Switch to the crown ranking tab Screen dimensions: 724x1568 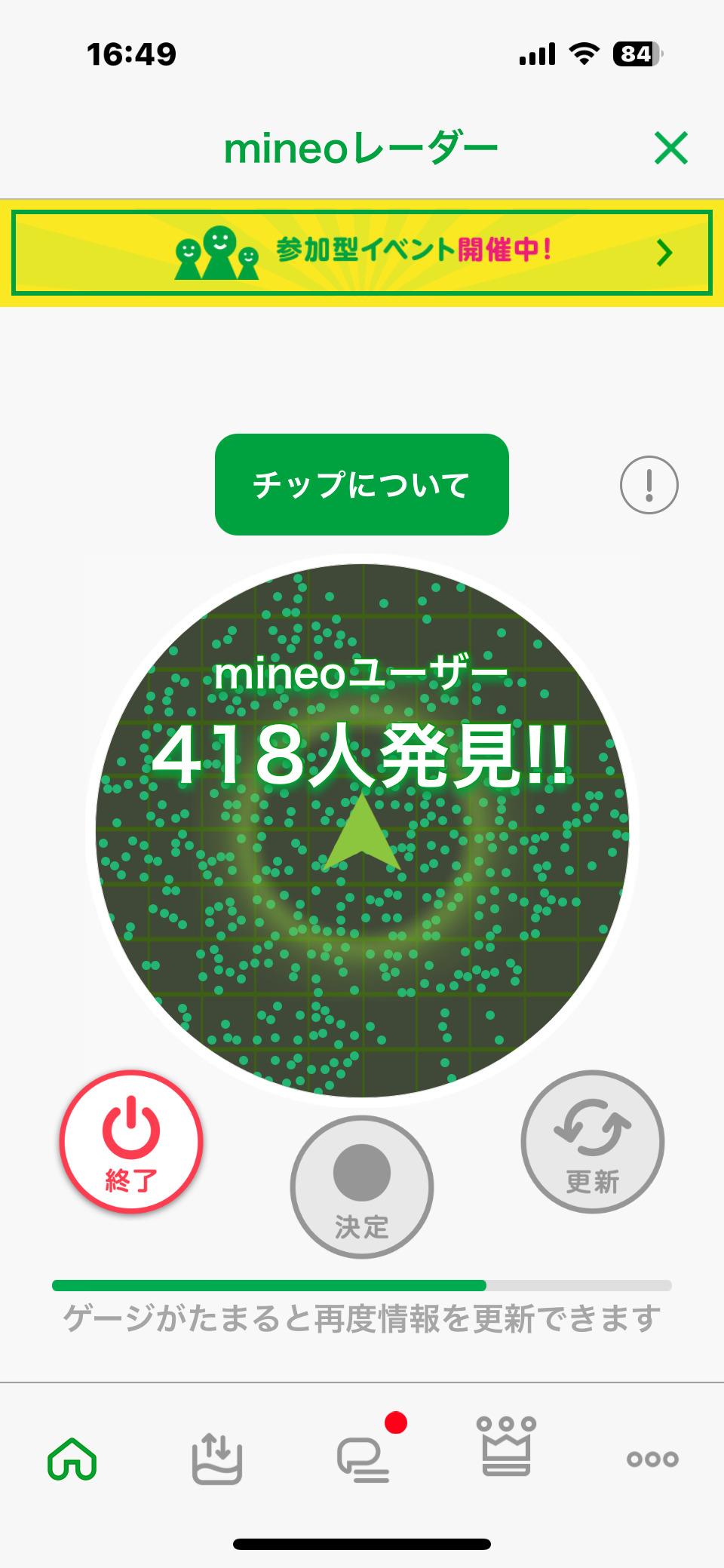[507, 1448]
